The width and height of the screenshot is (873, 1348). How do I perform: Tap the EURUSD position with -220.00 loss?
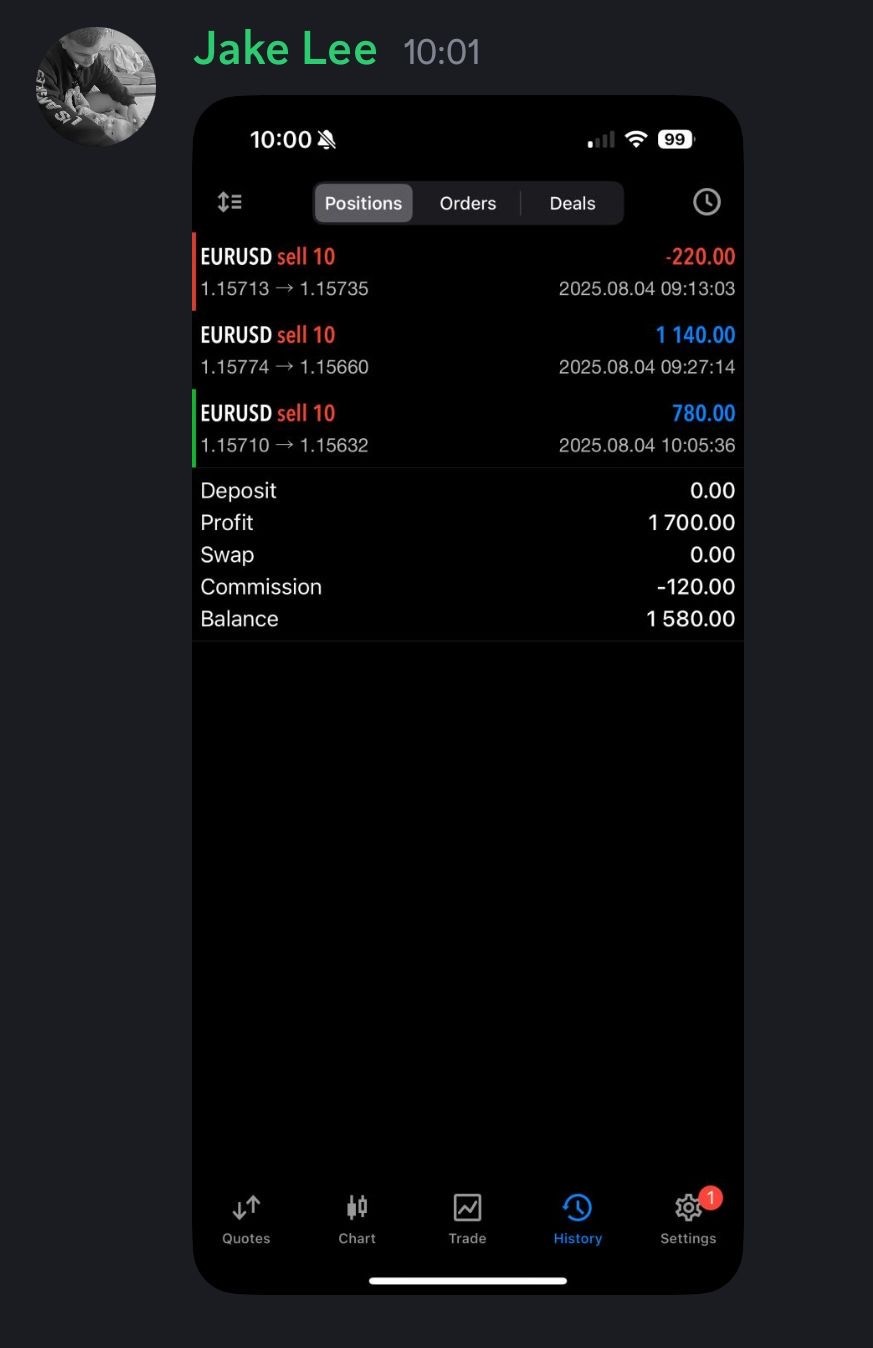[x=467, y=271]
